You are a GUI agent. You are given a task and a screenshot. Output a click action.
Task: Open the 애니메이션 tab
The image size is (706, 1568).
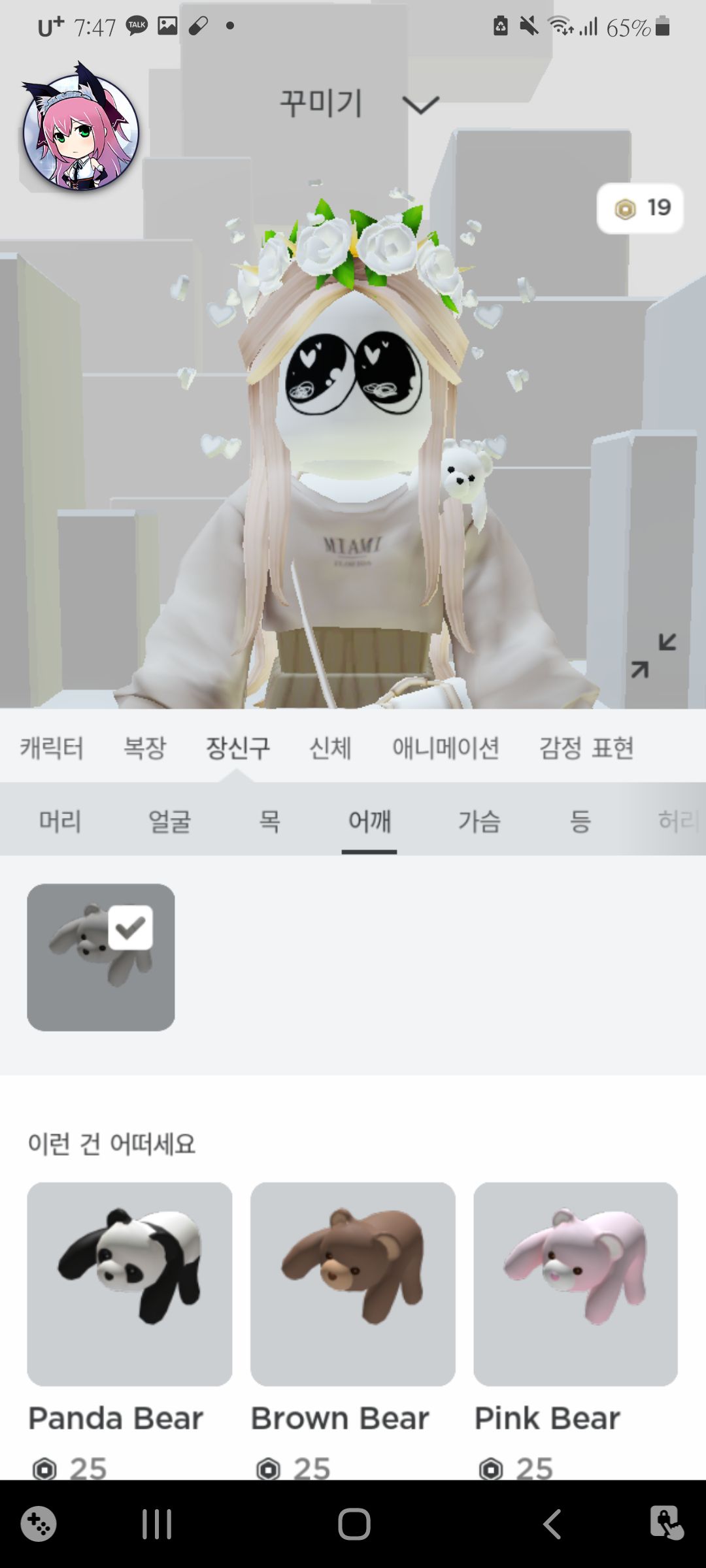(x=445, y=747)
